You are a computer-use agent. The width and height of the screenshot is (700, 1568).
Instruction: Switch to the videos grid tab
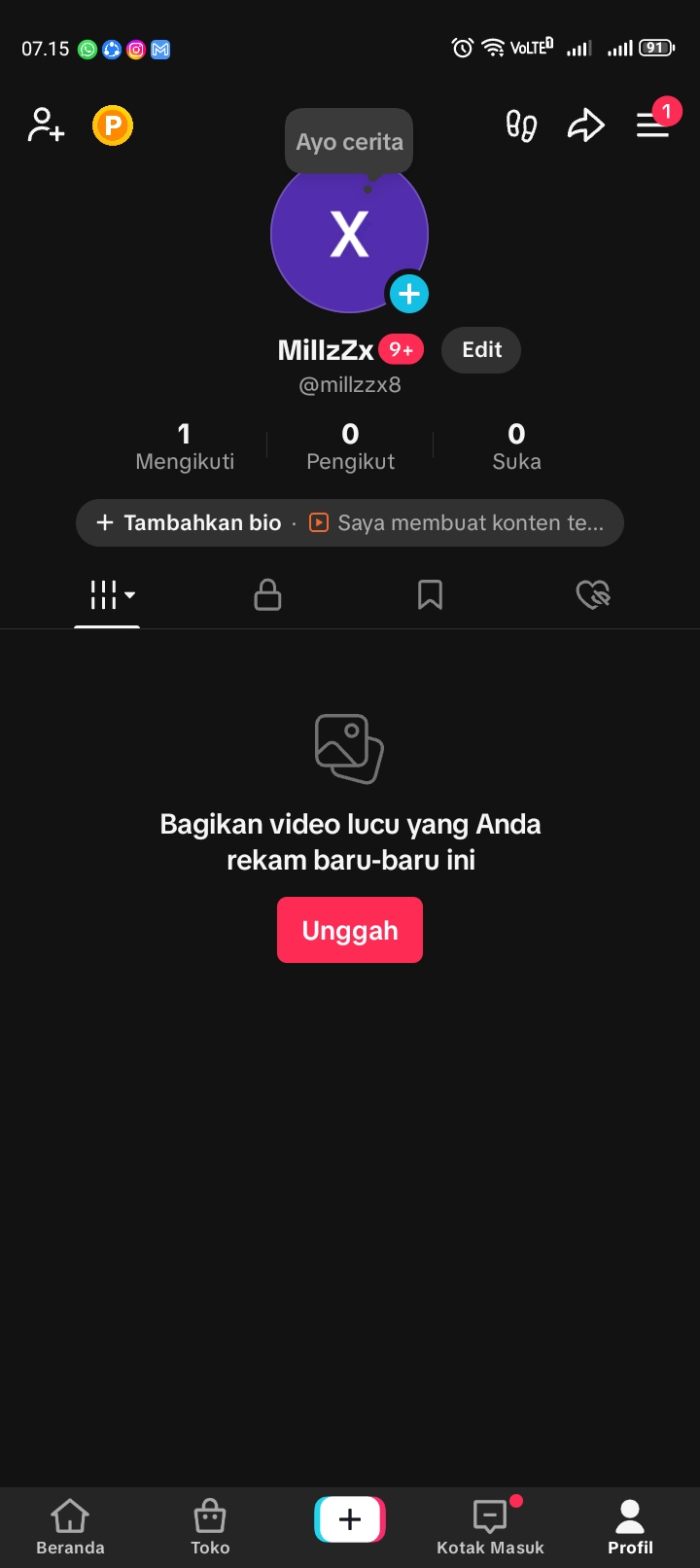tap(107, 594)
